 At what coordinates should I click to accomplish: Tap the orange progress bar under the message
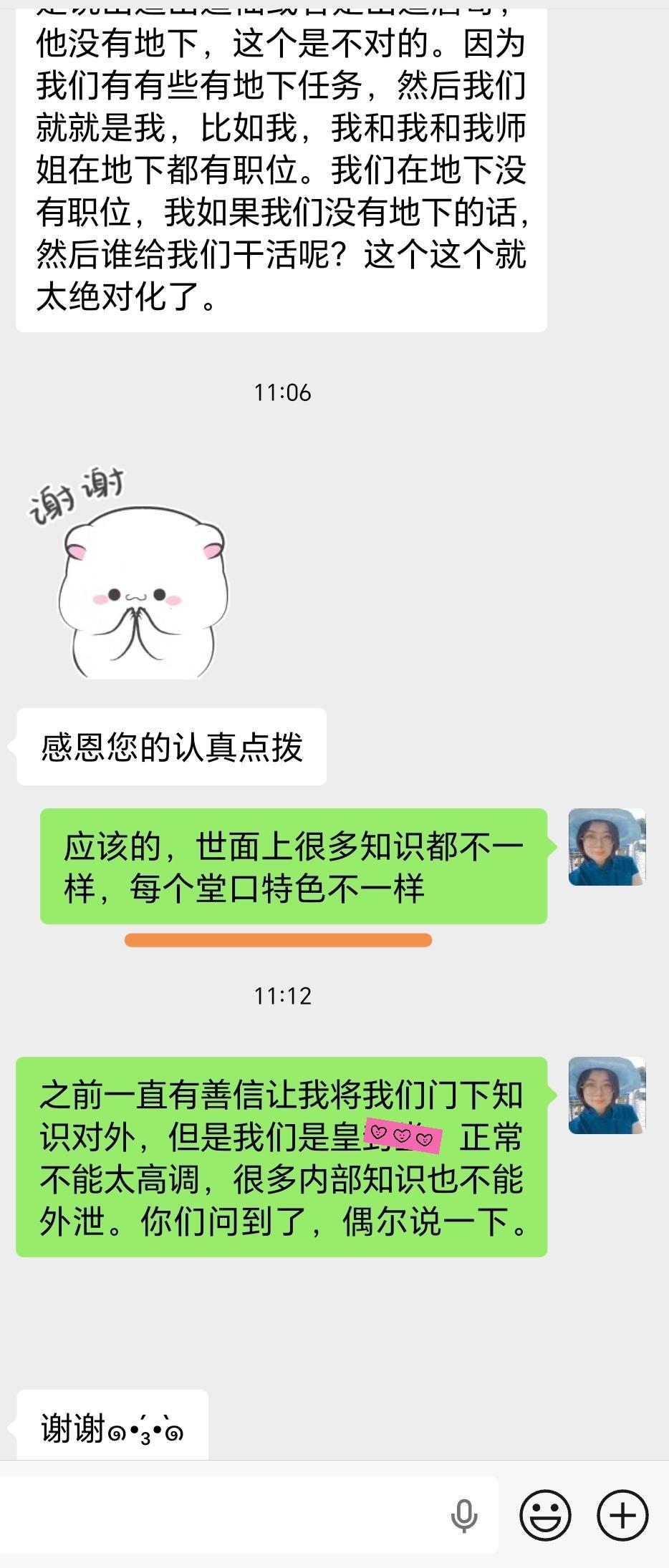(278, 939)
